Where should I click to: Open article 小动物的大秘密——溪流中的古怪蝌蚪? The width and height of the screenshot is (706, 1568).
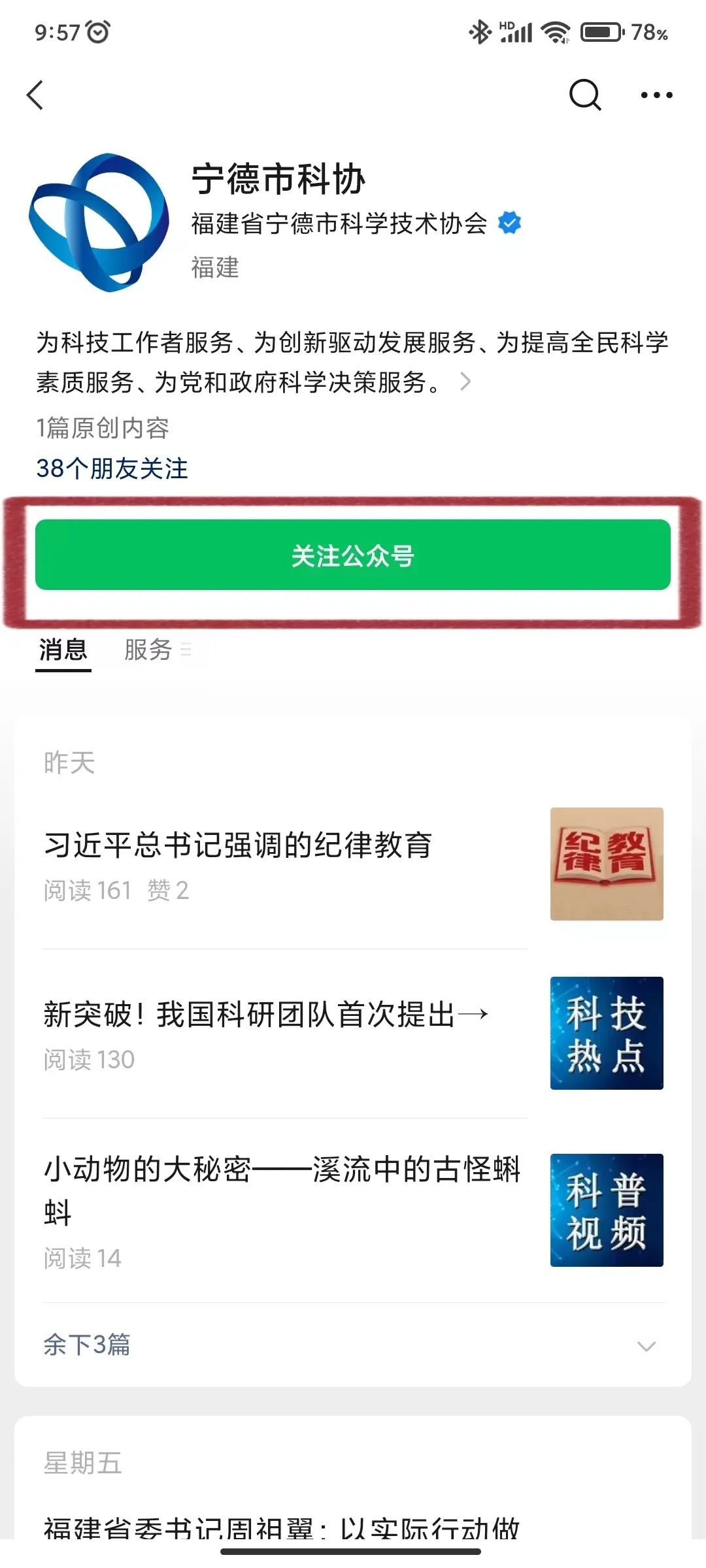click(x=353, y=1210)
